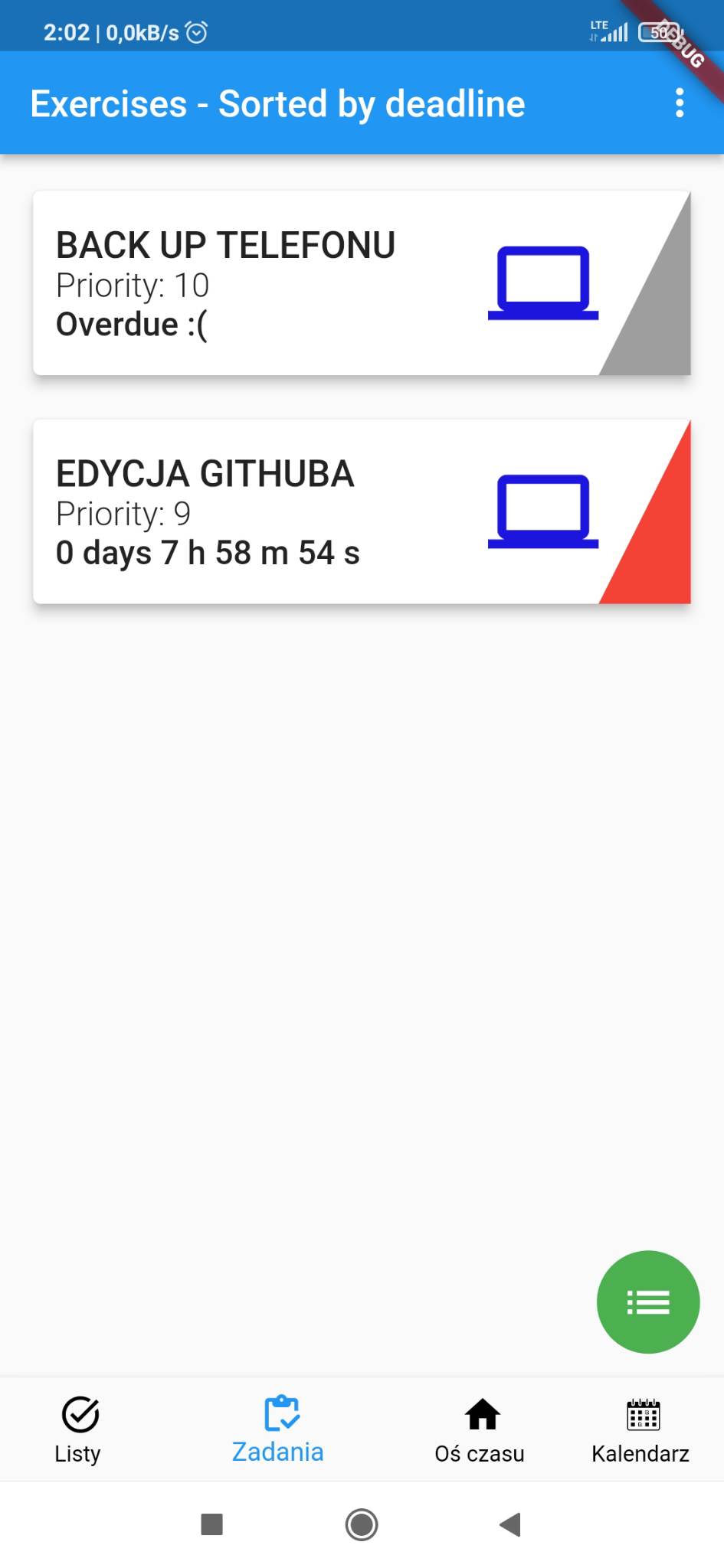Open the three-dot overflow menu

click(x=679, y=104)
